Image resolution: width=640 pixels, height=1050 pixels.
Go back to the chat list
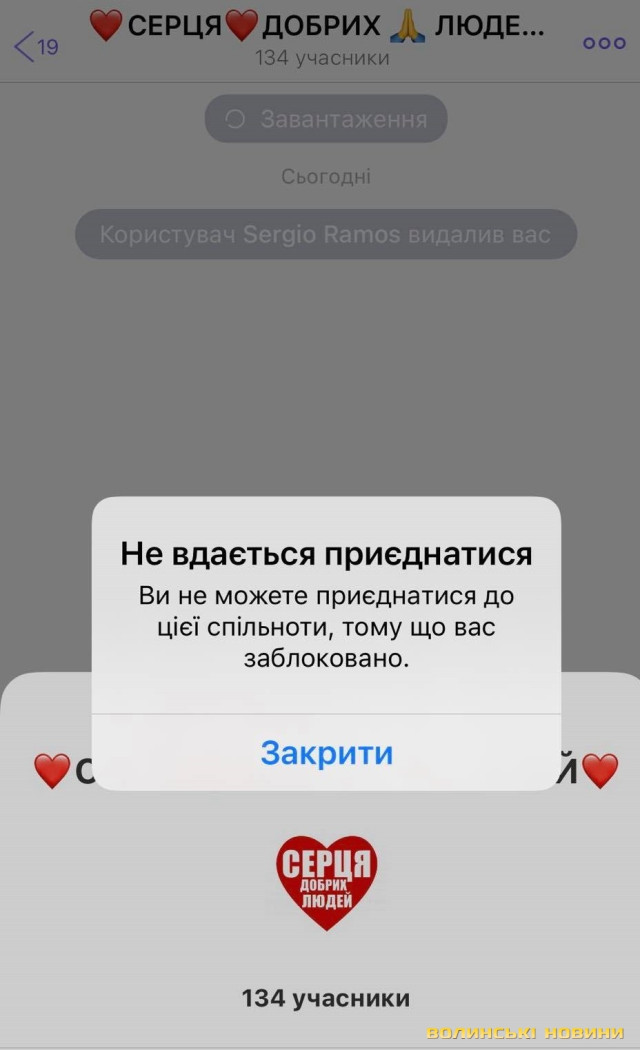coord(35,45)
